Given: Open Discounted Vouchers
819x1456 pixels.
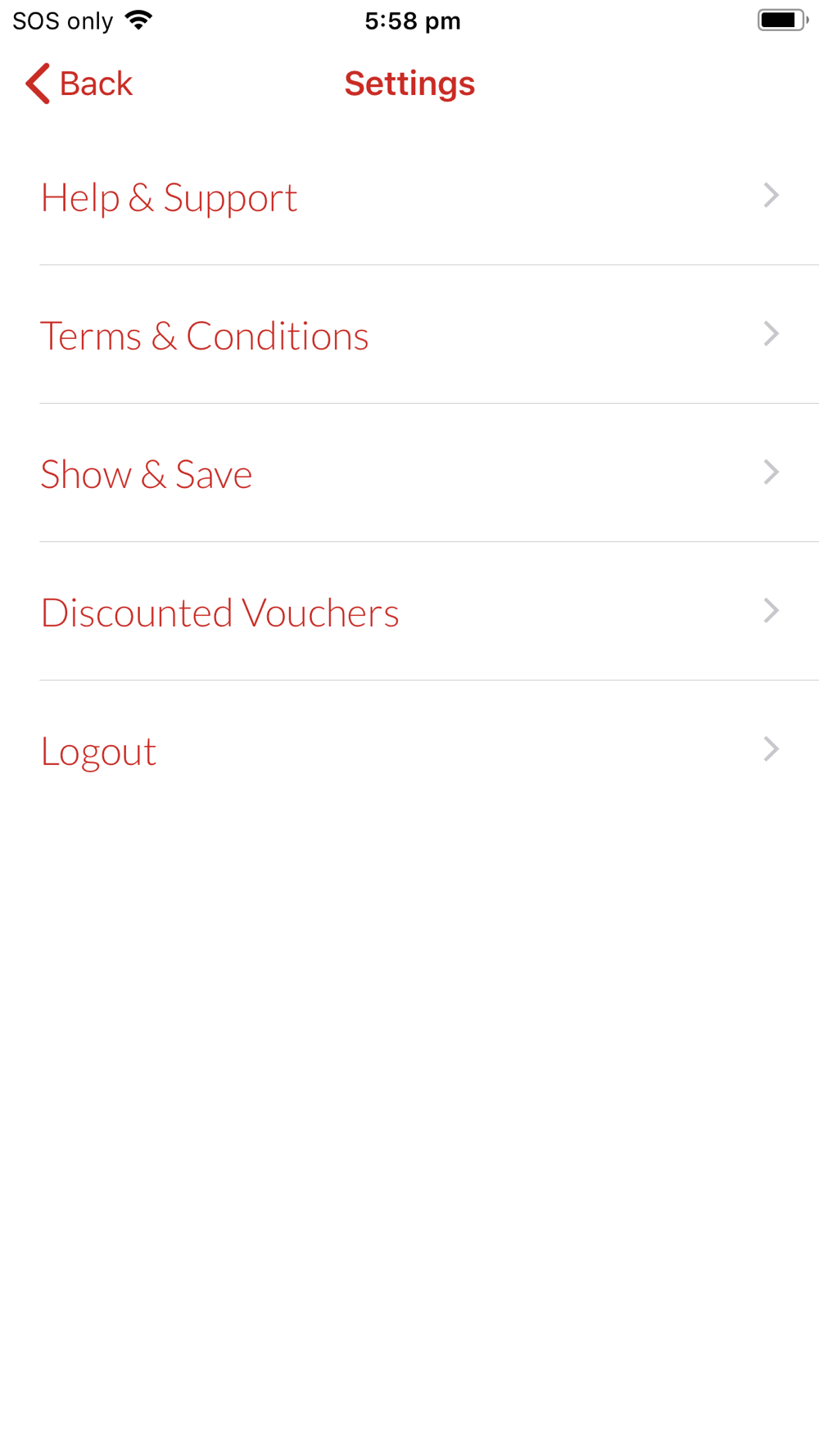Looking at the screenshot, I should coord(409,611).
